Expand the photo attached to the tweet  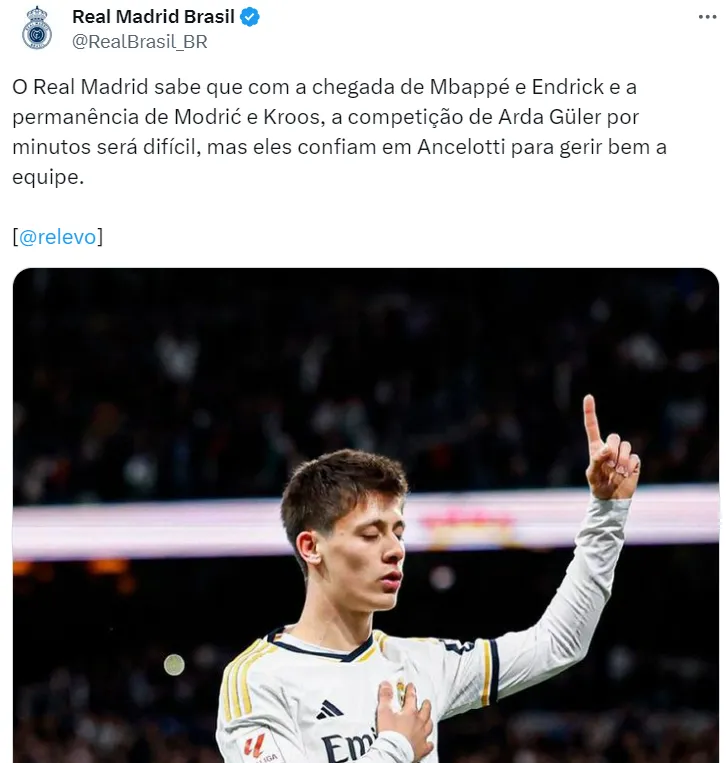pos(365,515)
